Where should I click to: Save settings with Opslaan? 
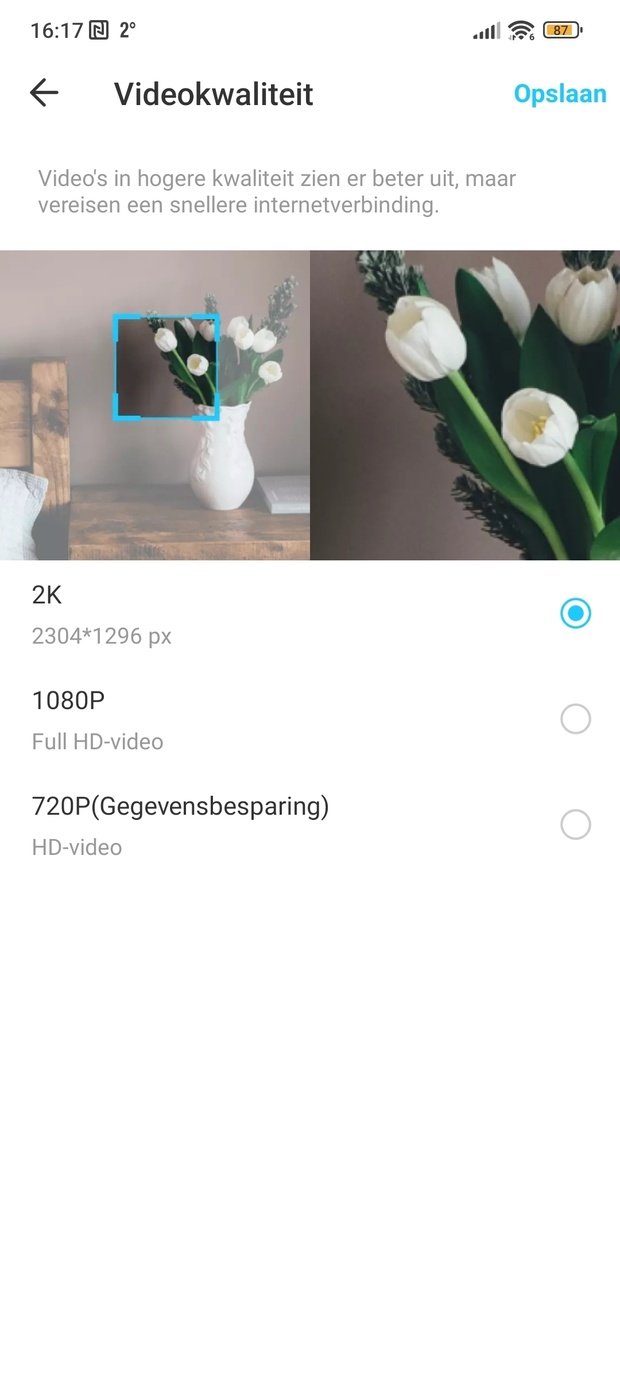[x=559, y=94]
